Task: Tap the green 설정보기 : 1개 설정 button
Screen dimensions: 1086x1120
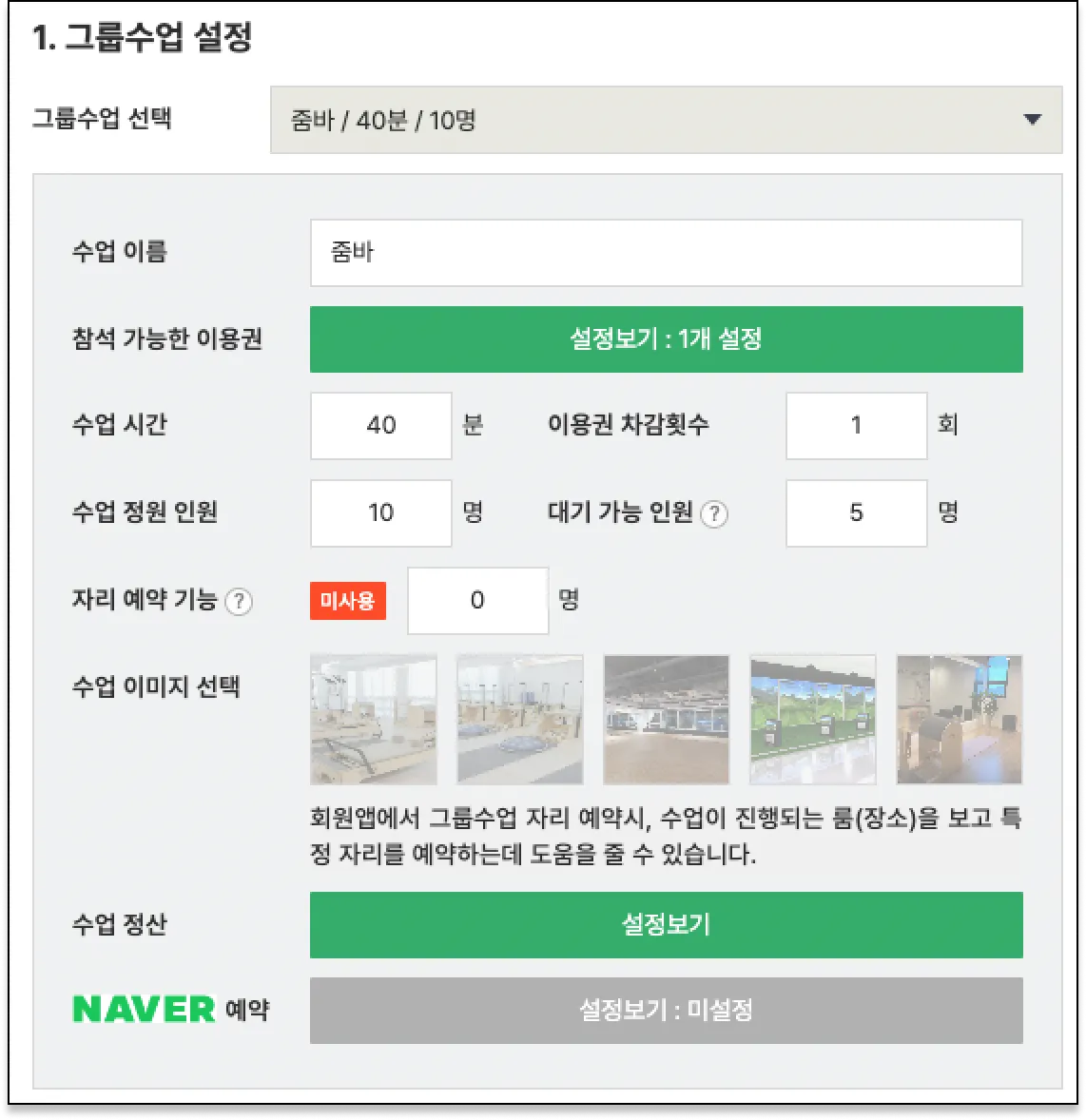Action: click(666, 339)
